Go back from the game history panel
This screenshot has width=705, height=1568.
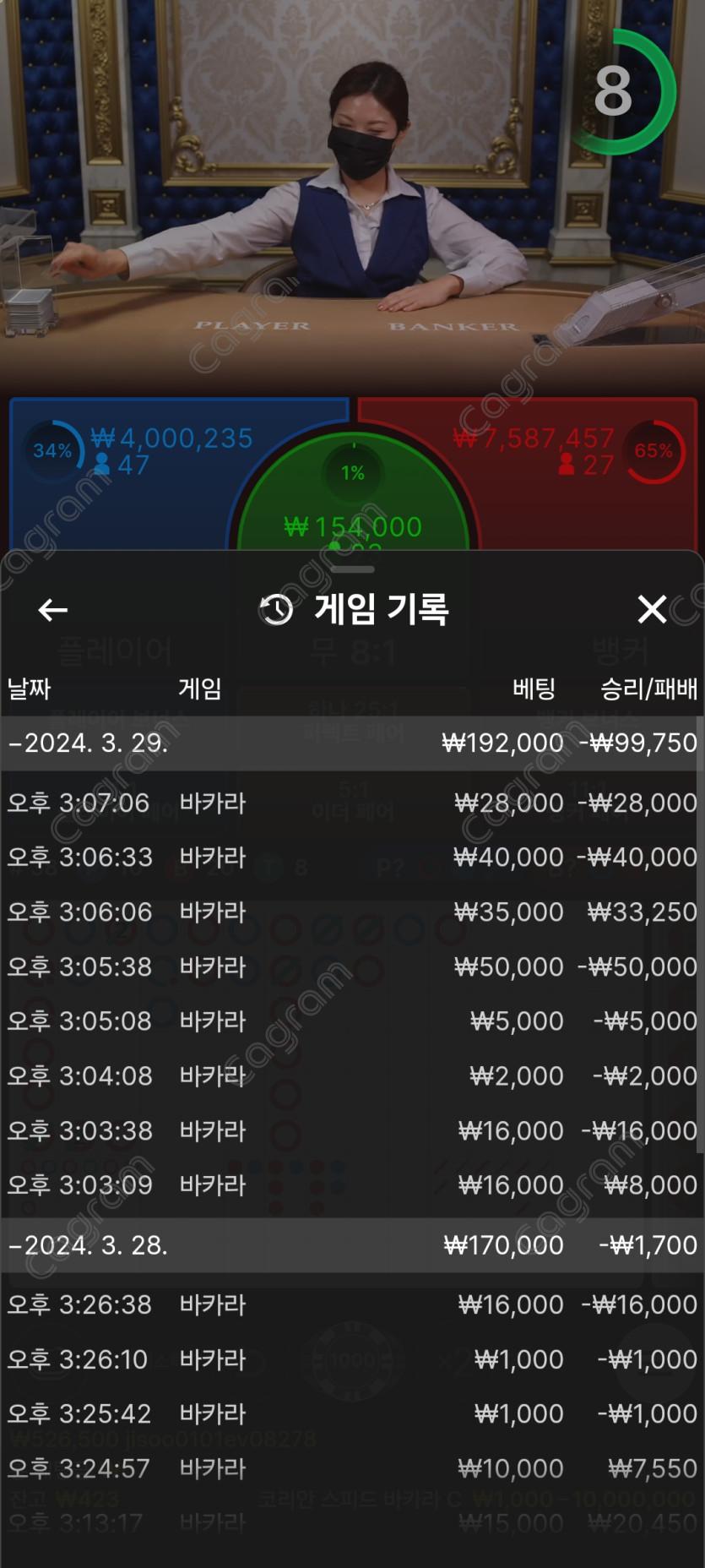(x=52, y=609)
